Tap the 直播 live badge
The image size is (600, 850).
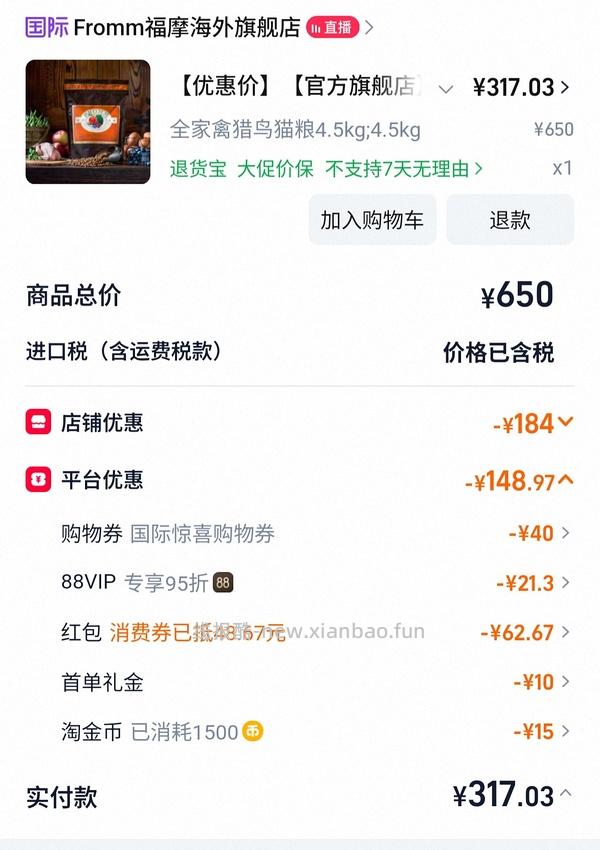coord(333,27)
